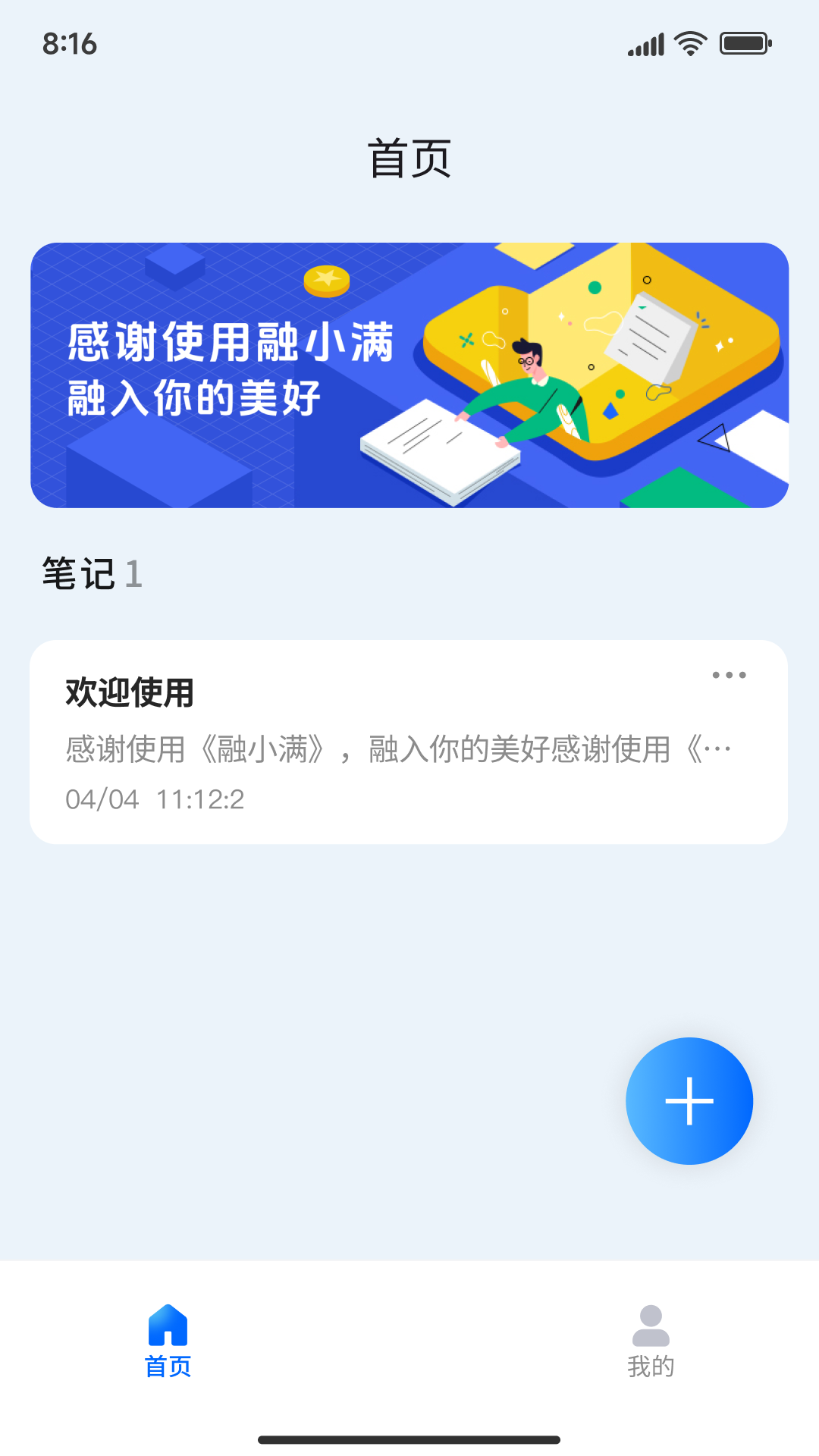Tap the note count next to 笔记

tap(133, 573)
